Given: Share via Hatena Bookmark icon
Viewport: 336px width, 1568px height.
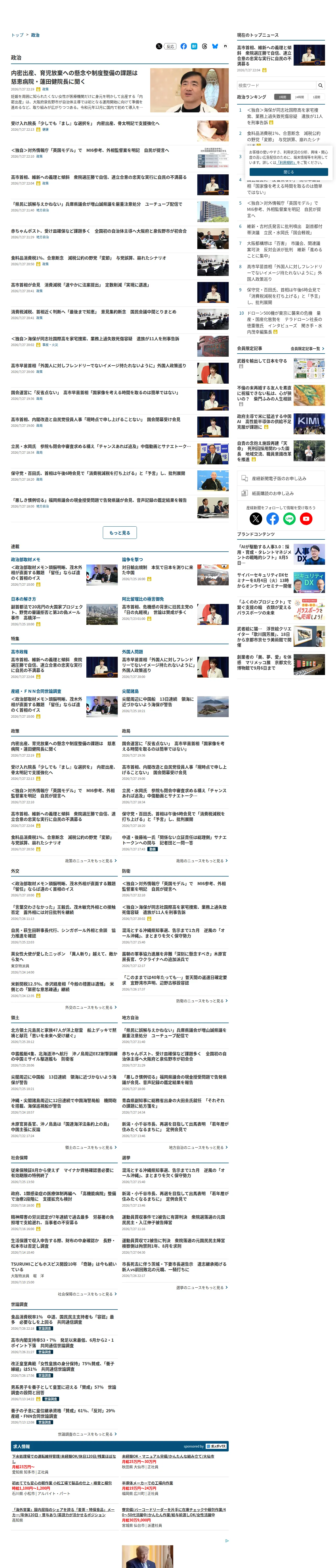Looking at the screenshot, I should [x=194, y=46].
